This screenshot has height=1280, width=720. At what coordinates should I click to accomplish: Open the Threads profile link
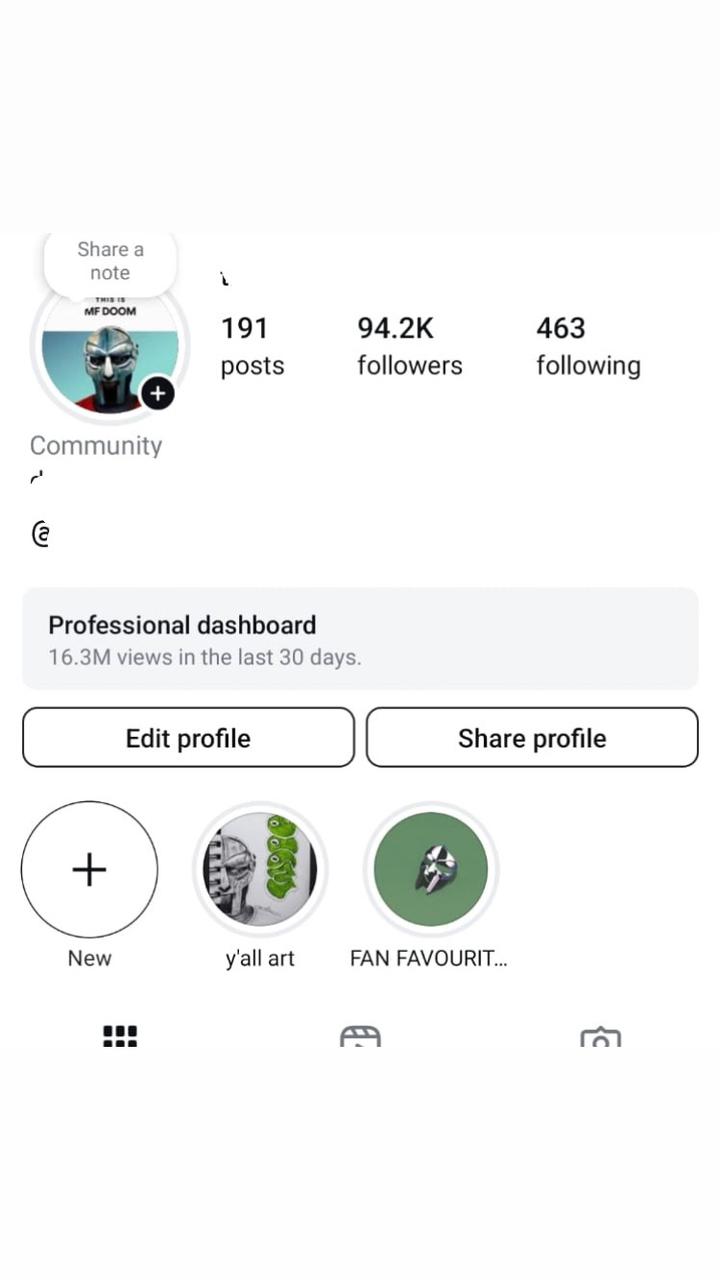click(x=40, y=535)
